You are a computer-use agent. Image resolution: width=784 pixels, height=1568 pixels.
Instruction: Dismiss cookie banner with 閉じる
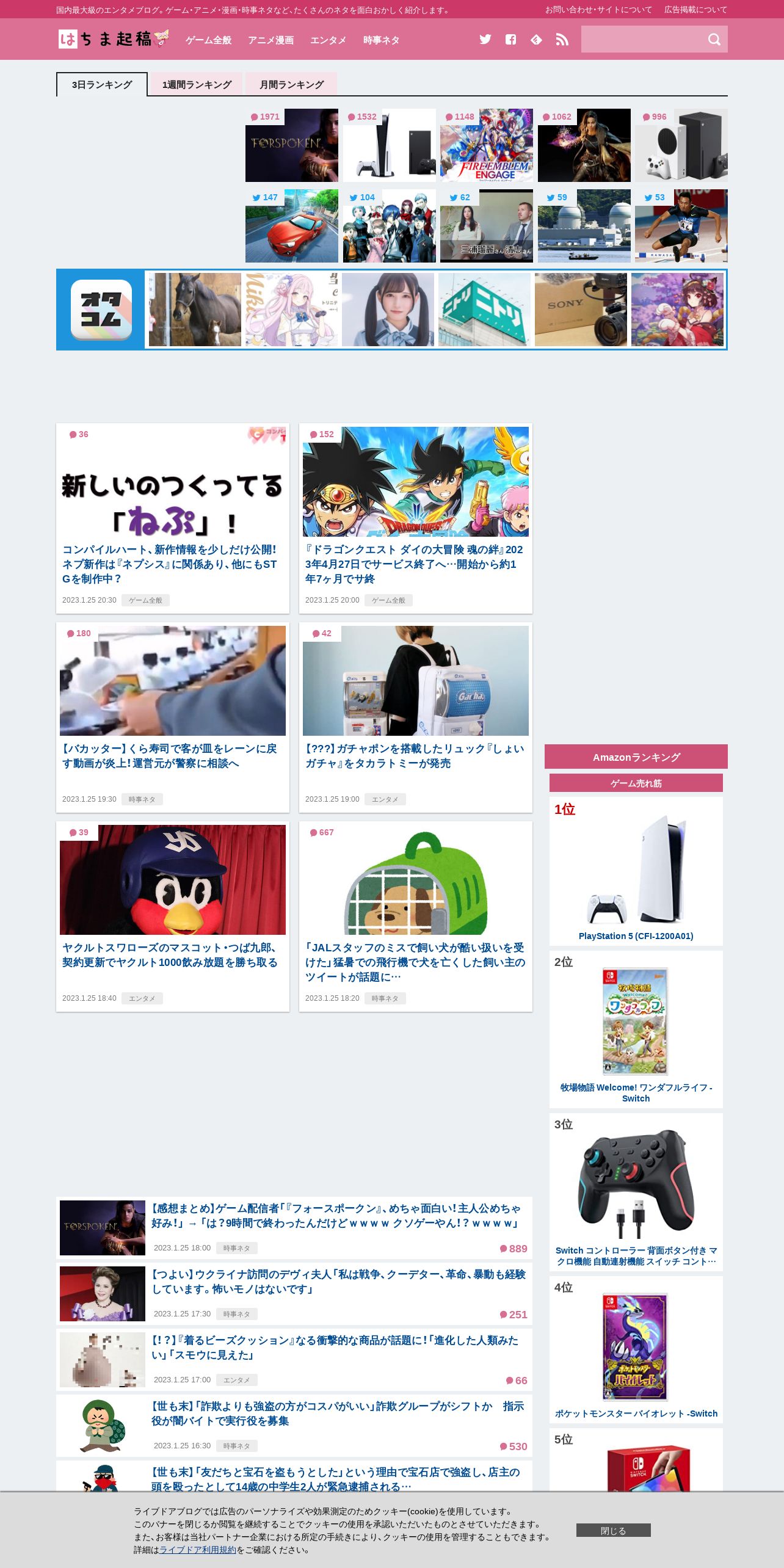tap(613, 1530)
